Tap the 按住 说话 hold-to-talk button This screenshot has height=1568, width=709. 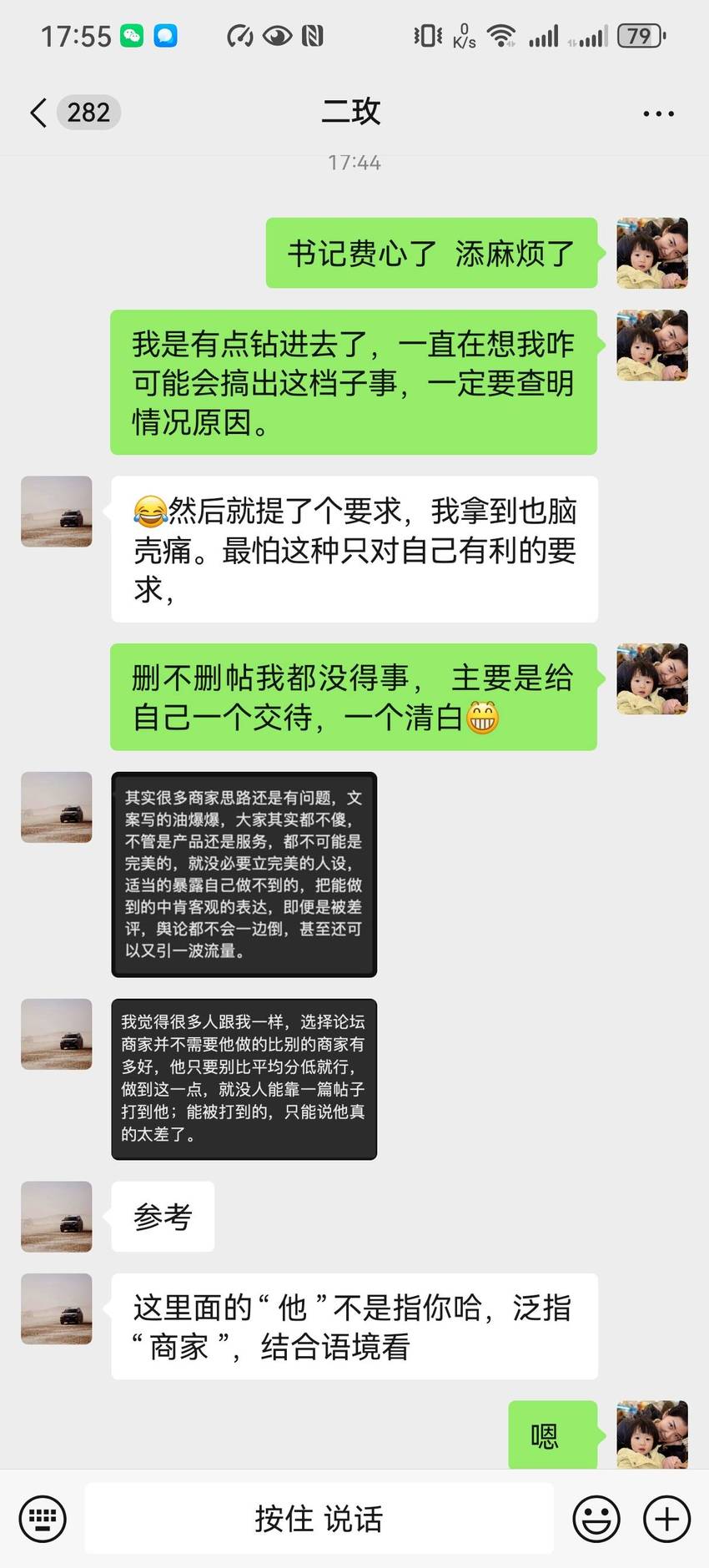[319, 1518]
